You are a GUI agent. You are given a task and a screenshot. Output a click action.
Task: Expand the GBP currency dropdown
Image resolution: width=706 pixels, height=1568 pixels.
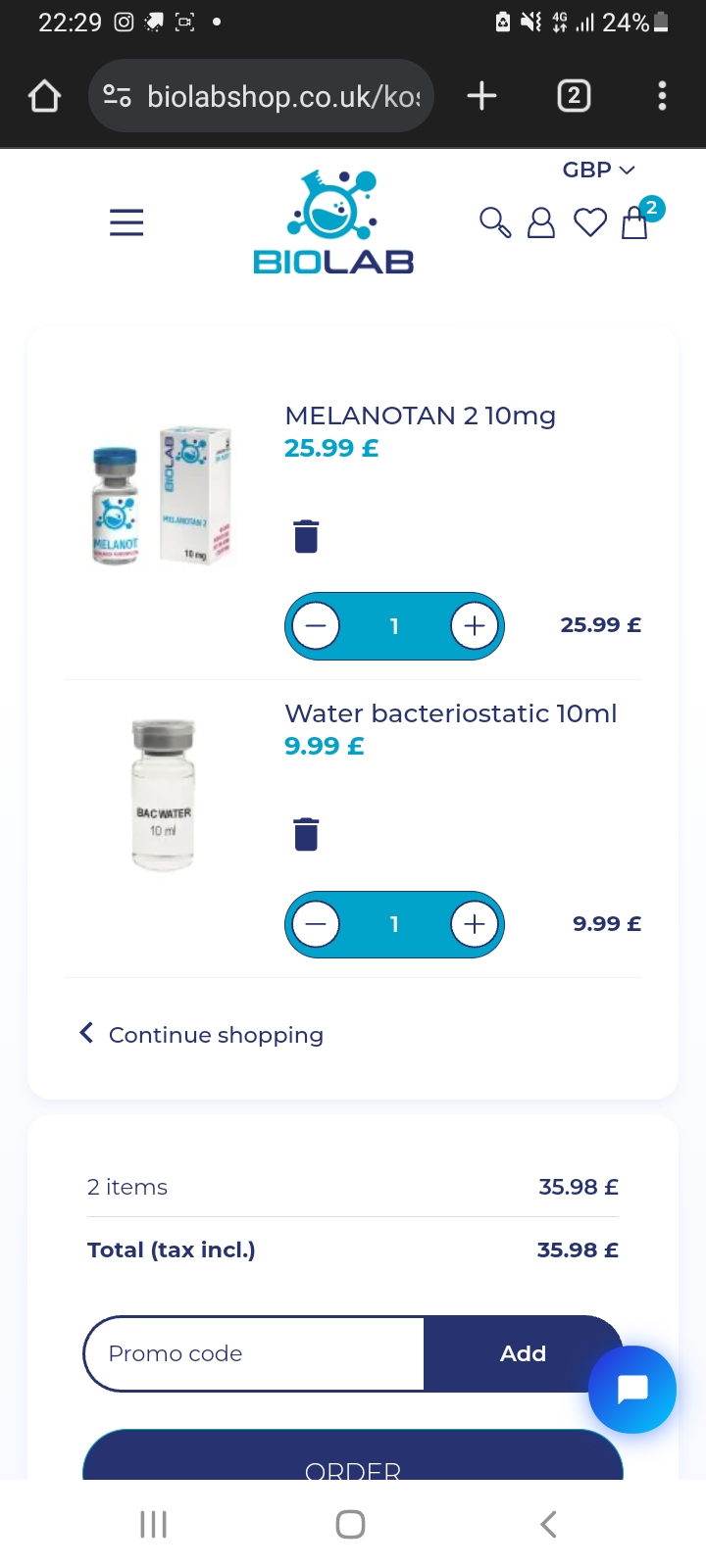tap(598, 171)
